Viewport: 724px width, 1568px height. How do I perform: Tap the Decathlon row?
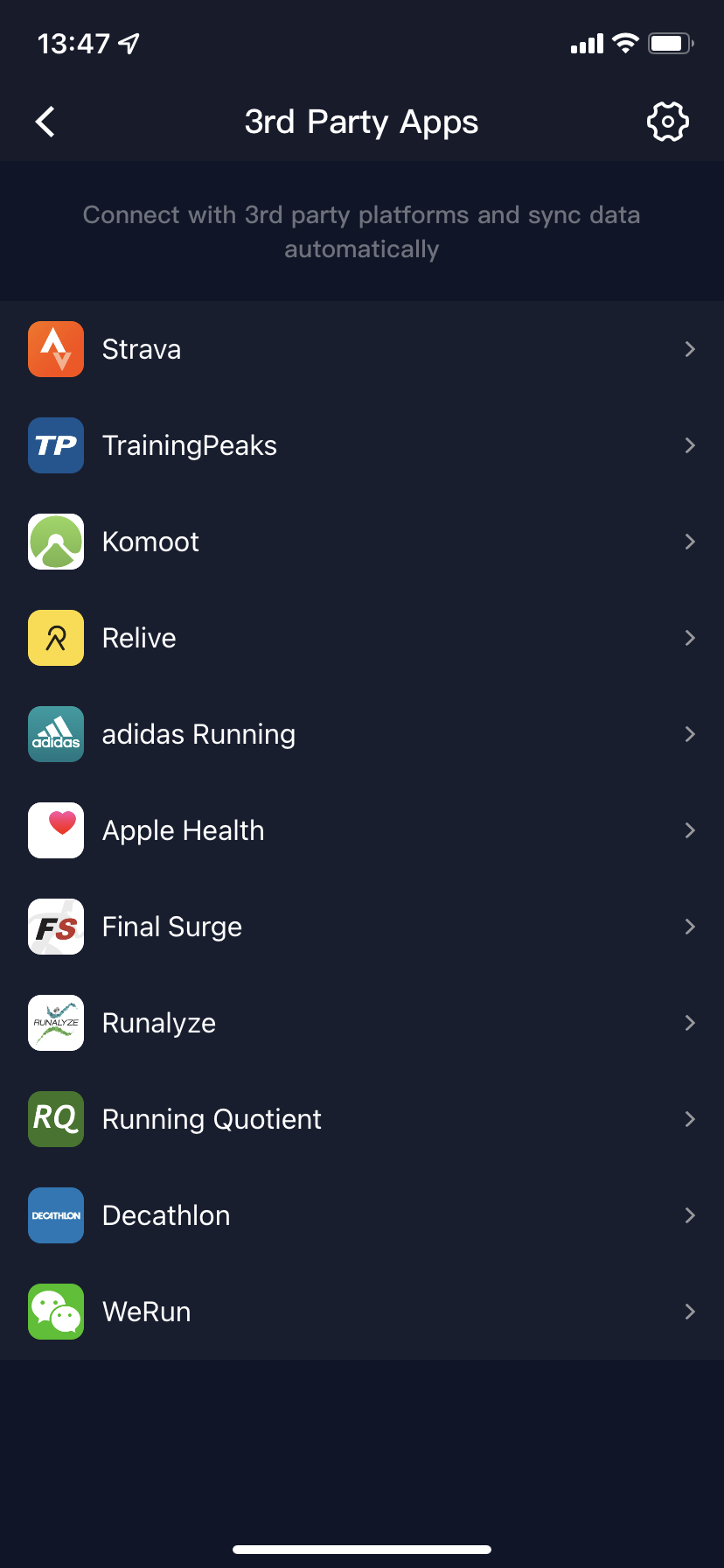pos(362,1215)
